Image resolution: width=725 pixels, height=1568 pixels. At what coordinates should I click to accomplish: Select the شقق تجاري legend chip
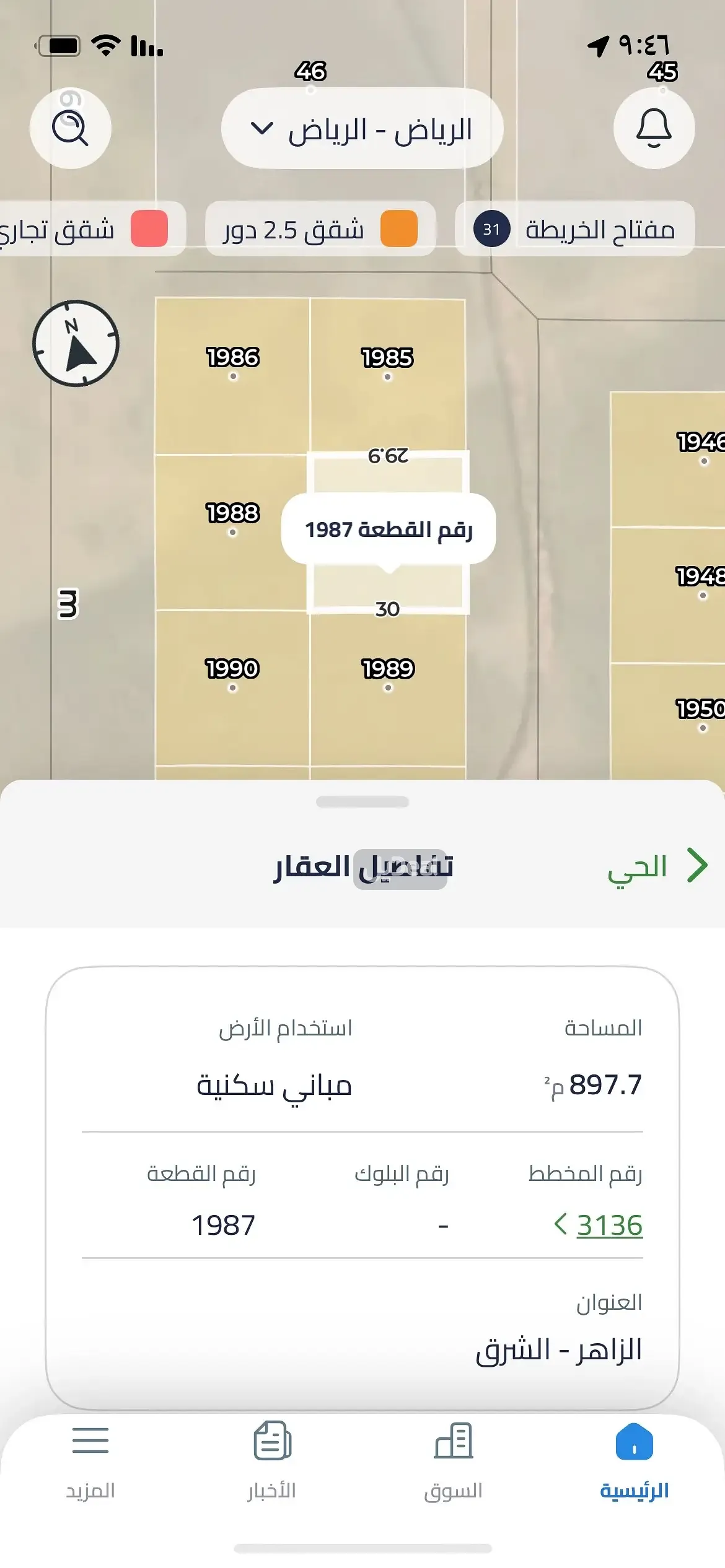87,229
